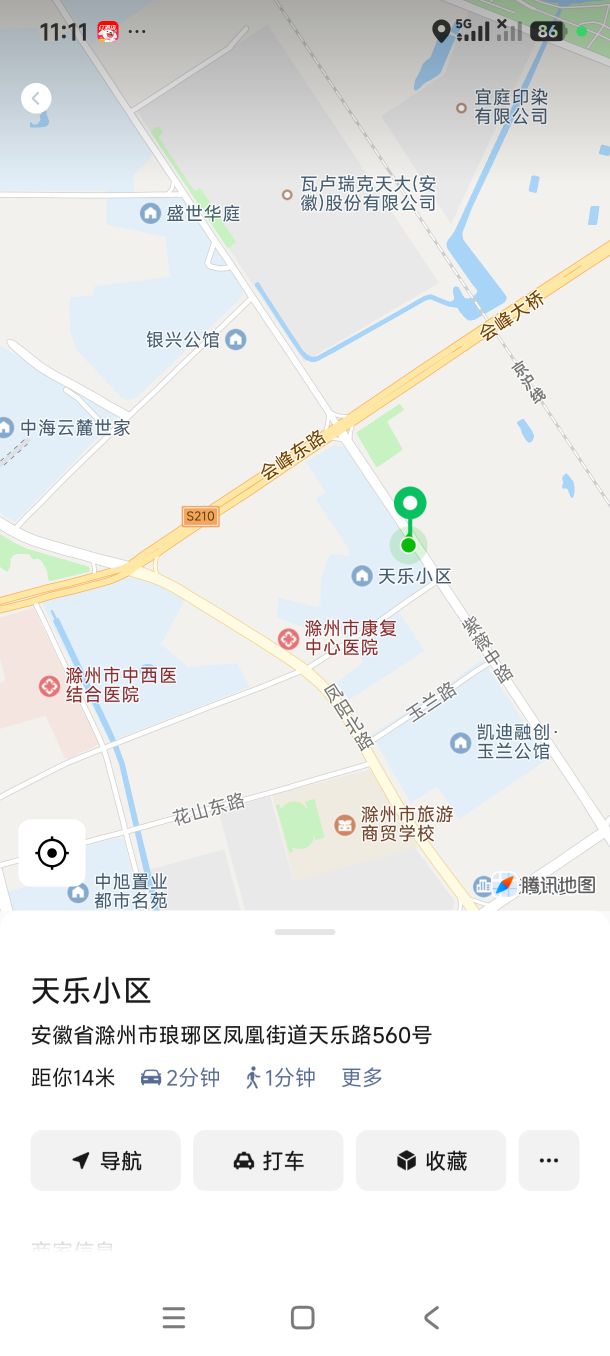Select the 2分钟 driving route option

[x=180, y=1077]
